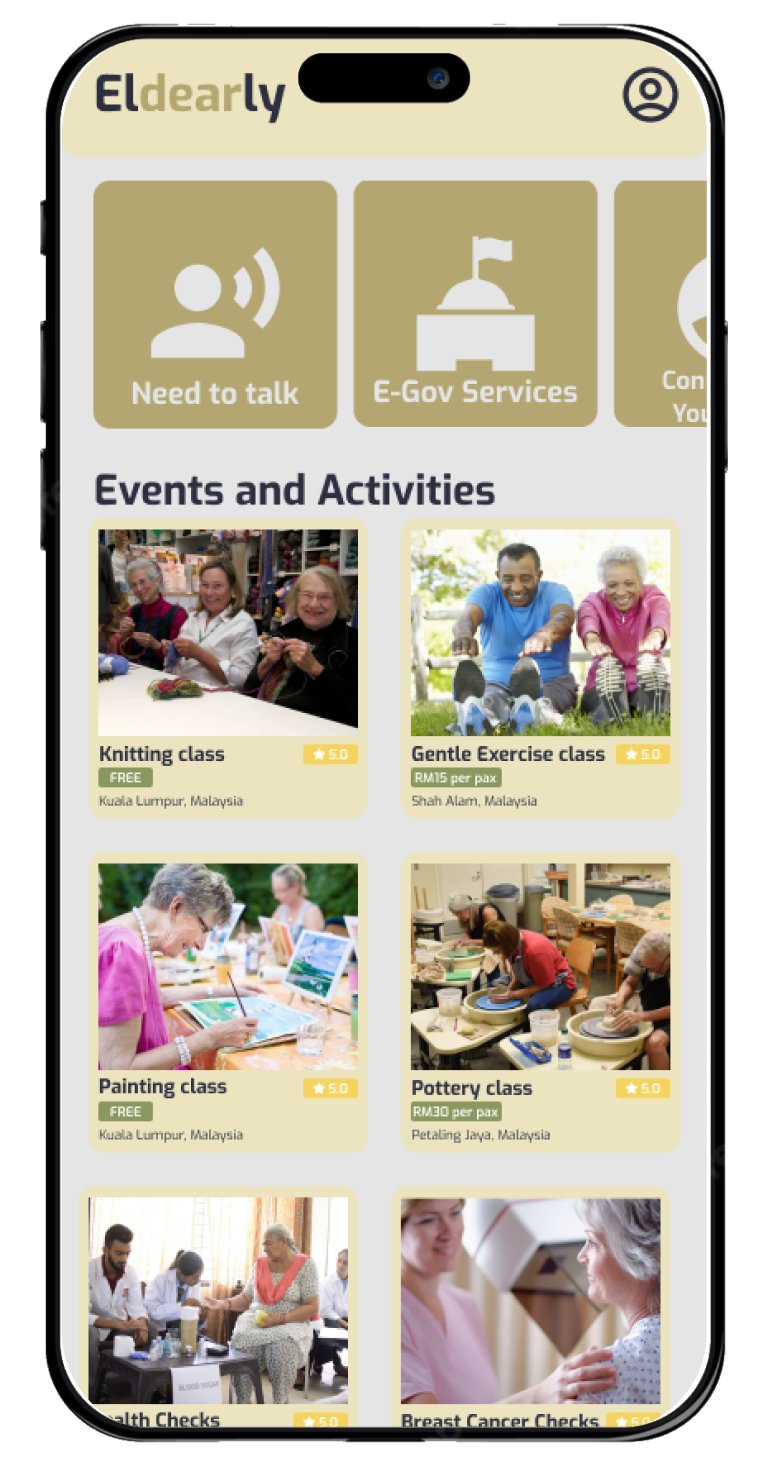Open the user profile icon
768x1466 pixels.
pyautogui.click(x=650, y=95)
